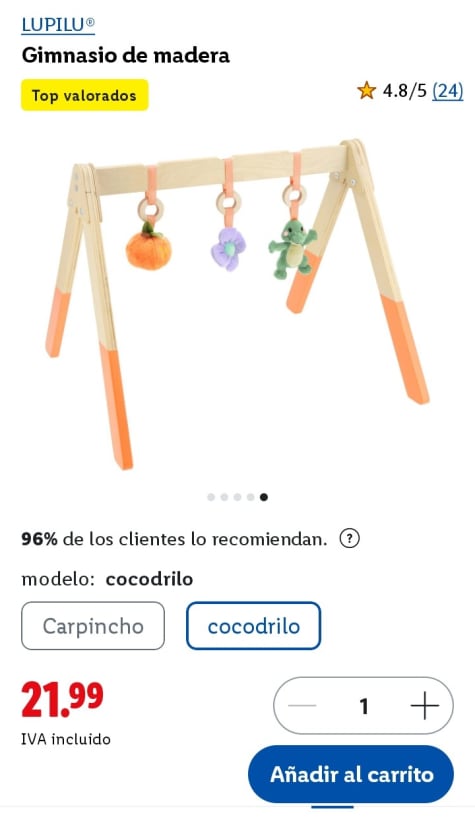This screenshot has height=819, width=475.
Task: Open the LUPILU brand link
Action: [x=58, y=24]
